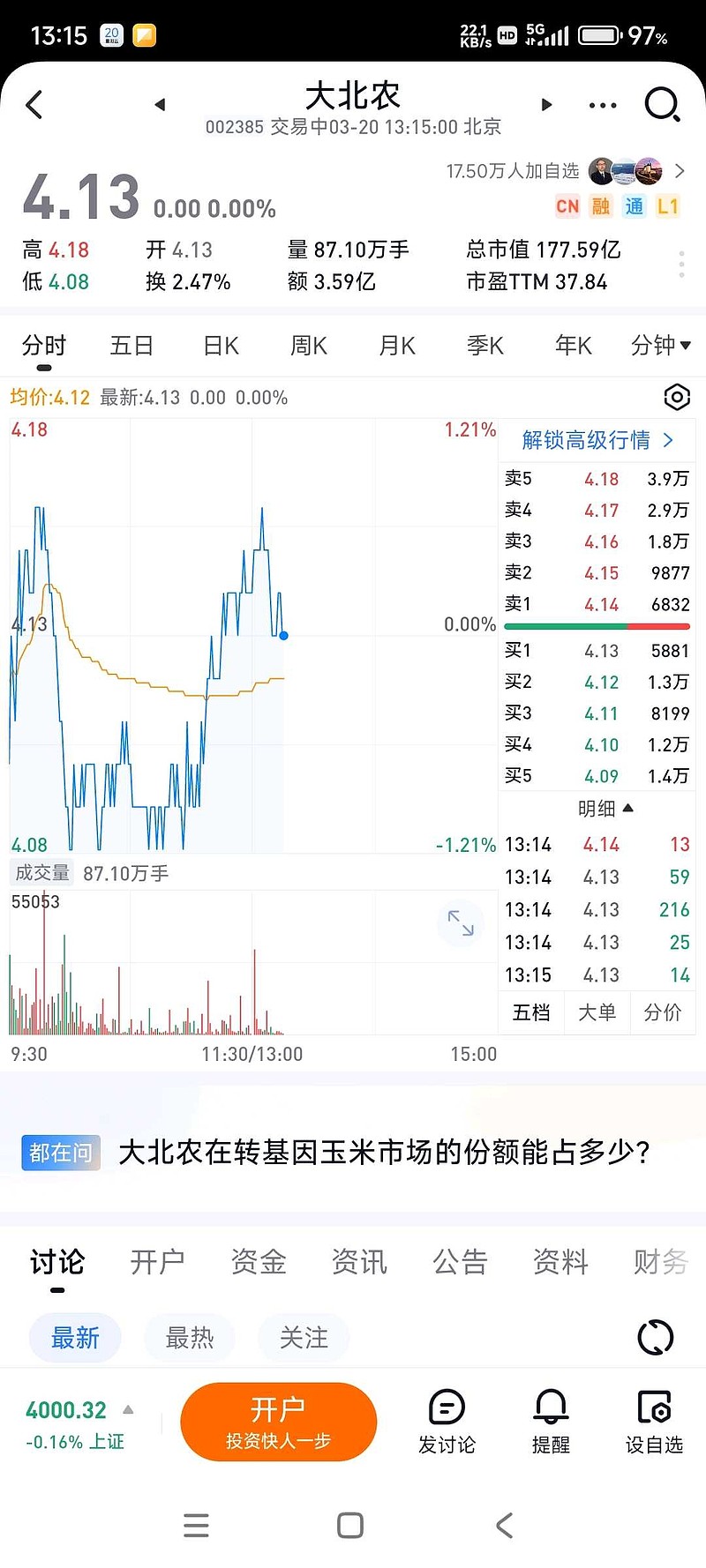Image resolution: width=706 pixels, height=1568 pixels.
Task: Open chart settings hexagon icon
Action: point(677,398)
